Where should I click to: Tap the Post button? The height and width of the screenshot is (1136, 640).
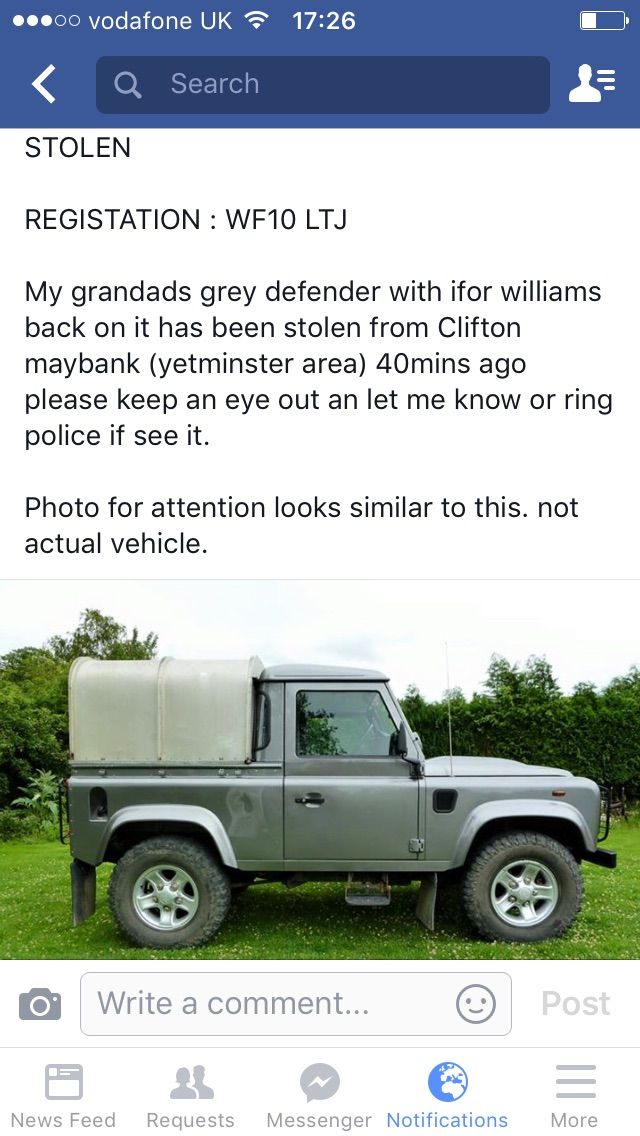click(575, 1004)
